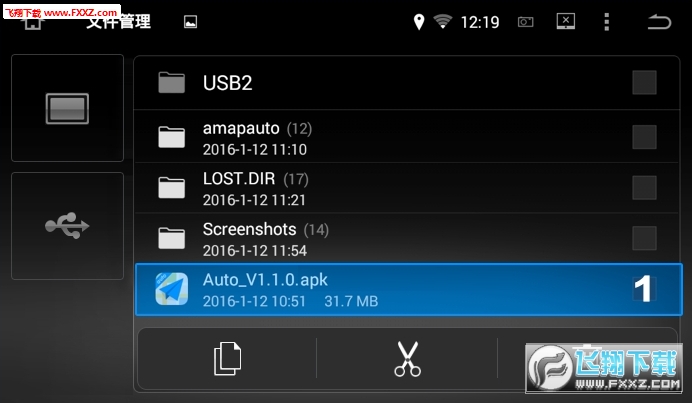
Task: Select the checkbox for USB2
Action: (644, 83)
